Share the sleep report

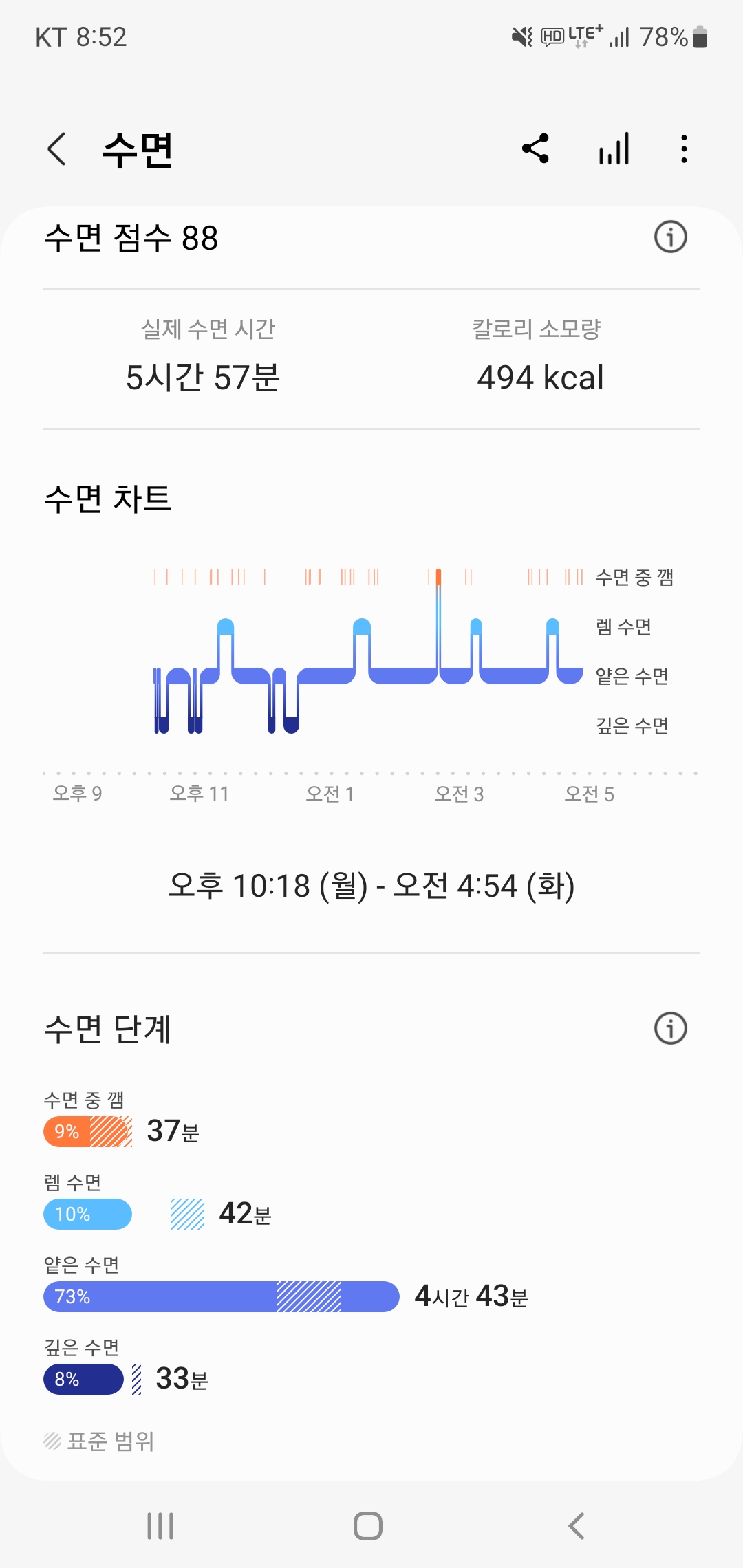[535, 149]
